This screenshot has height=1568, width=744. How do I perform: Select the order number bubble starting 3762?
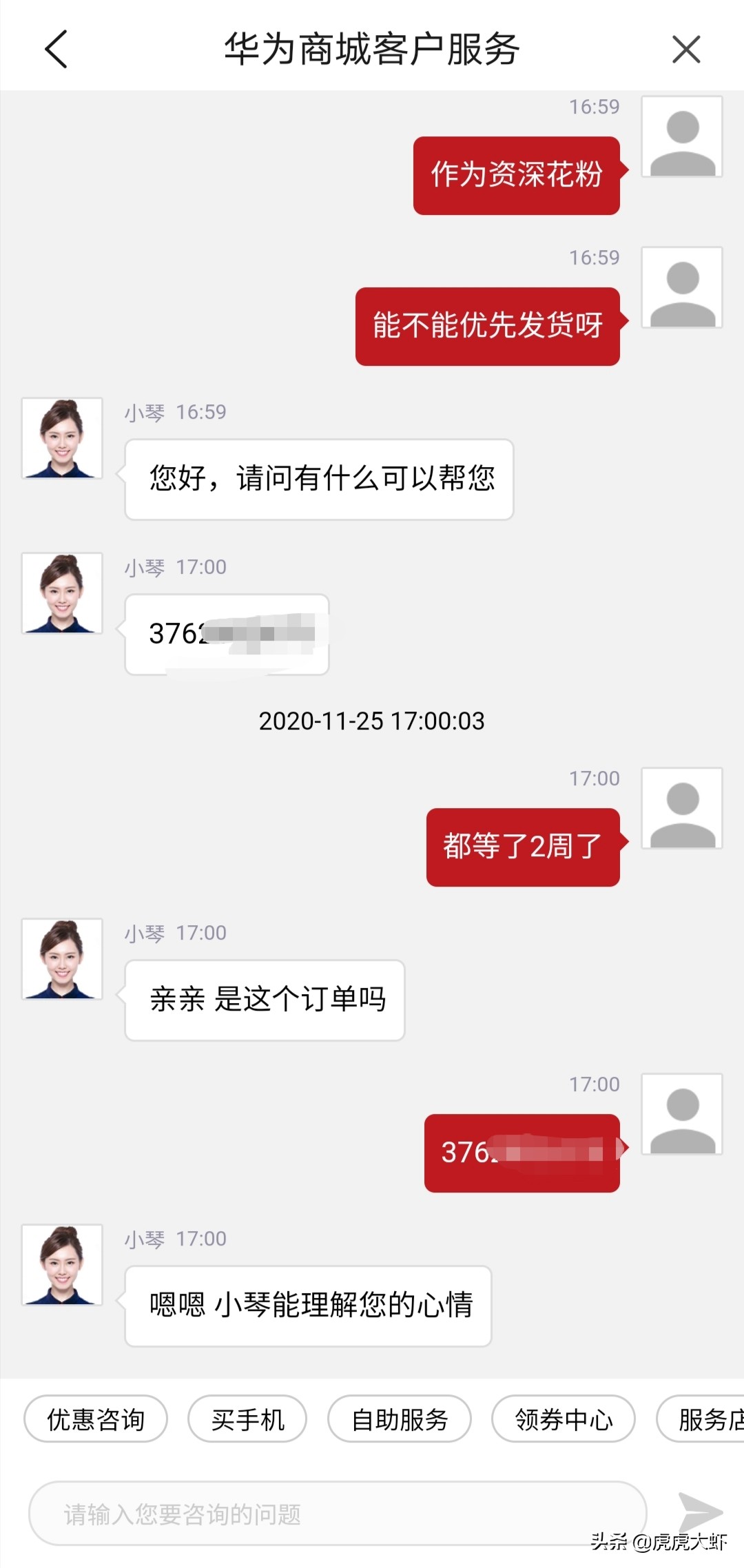[x=226, y=634]
